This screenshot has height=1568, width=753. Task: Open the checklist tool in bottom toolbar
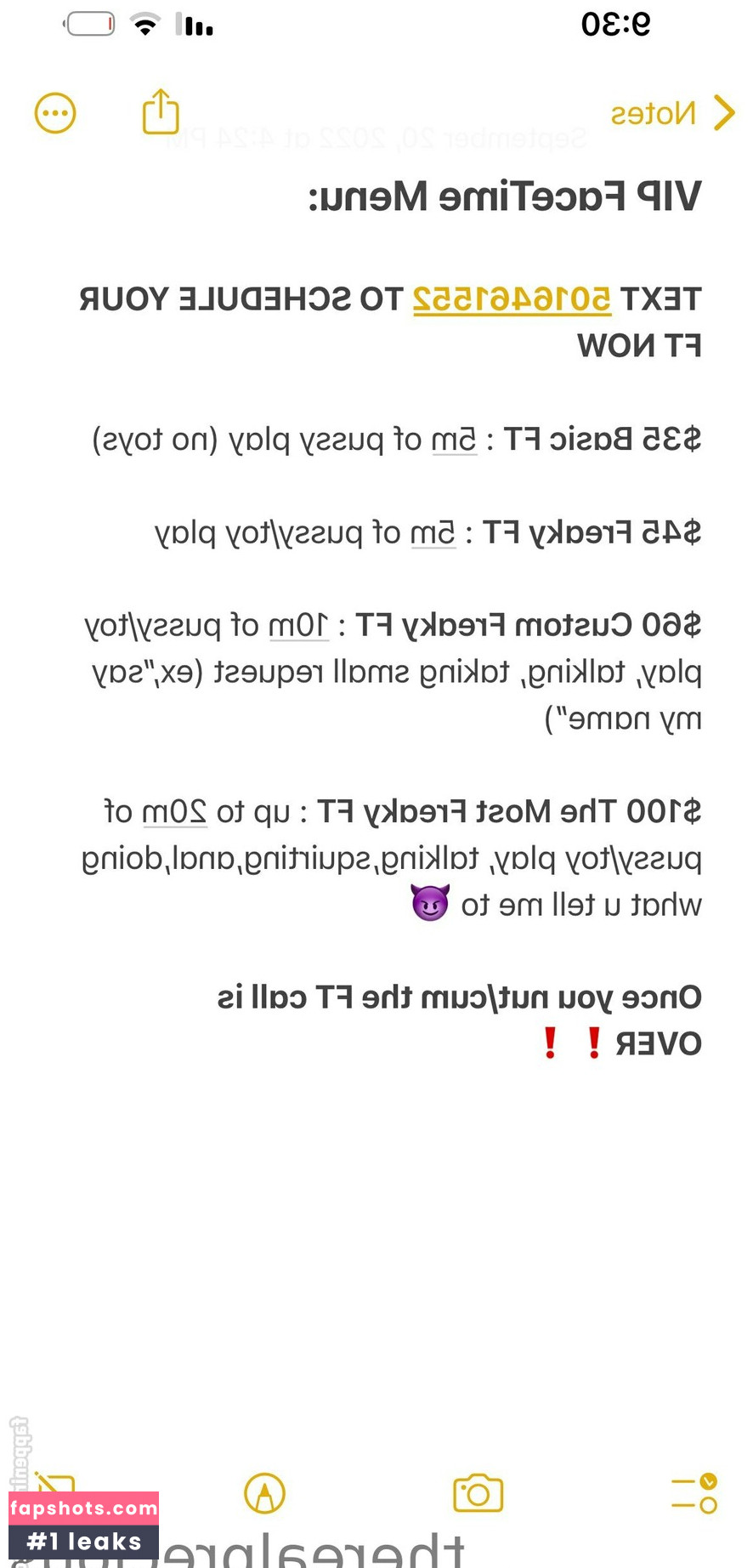(x=694, y=1494)
